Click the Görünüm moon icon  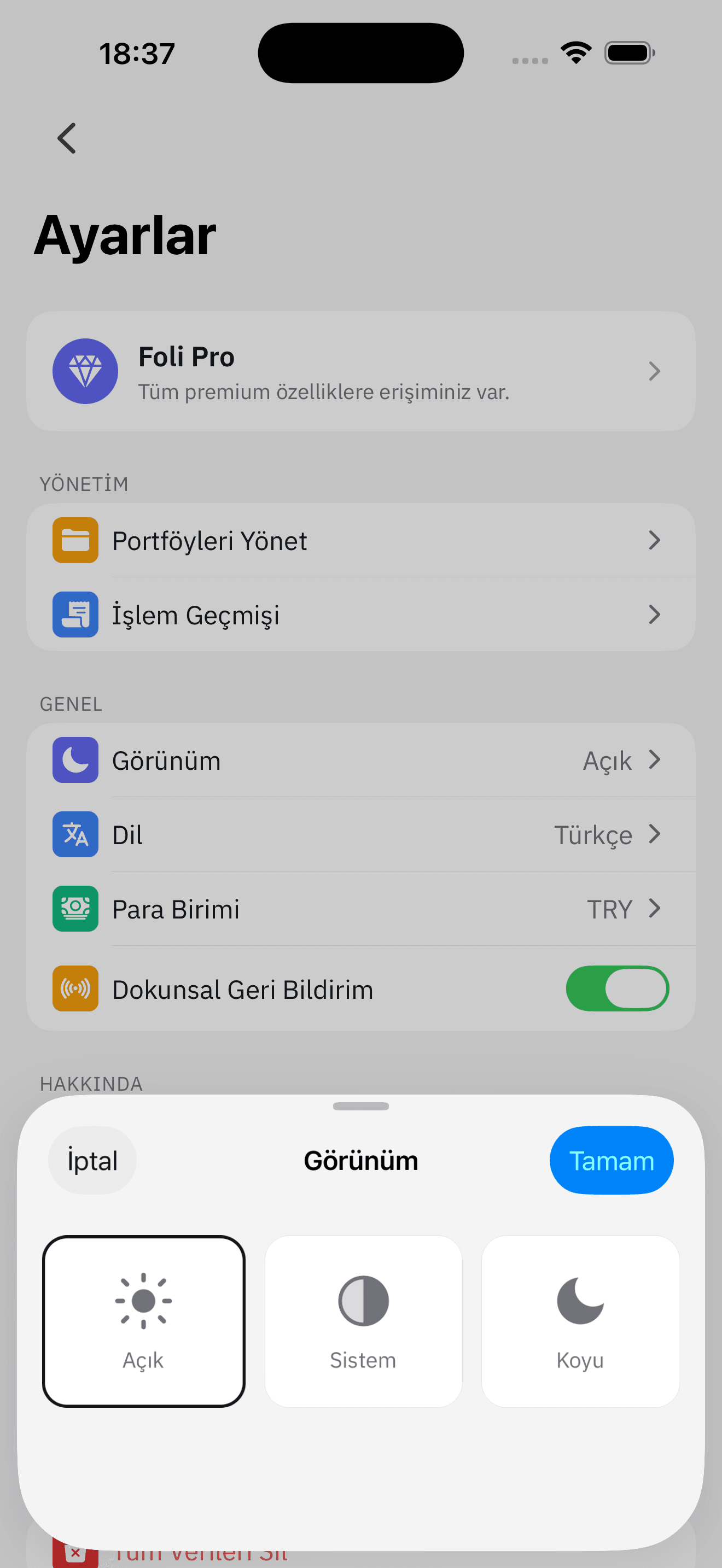coord(75,759)
